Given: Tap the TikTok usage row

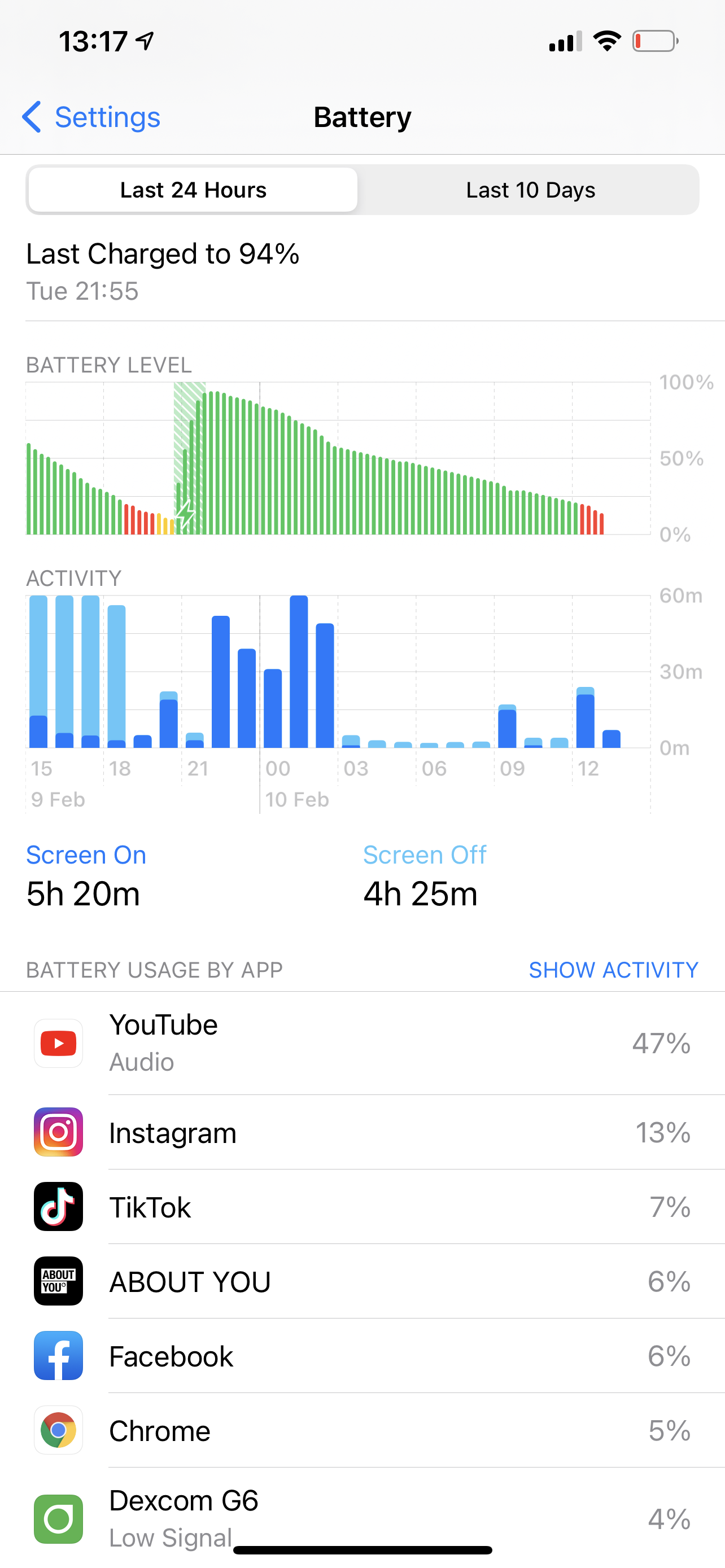Looking at the screenshot, I should [x=362, y=1207].
